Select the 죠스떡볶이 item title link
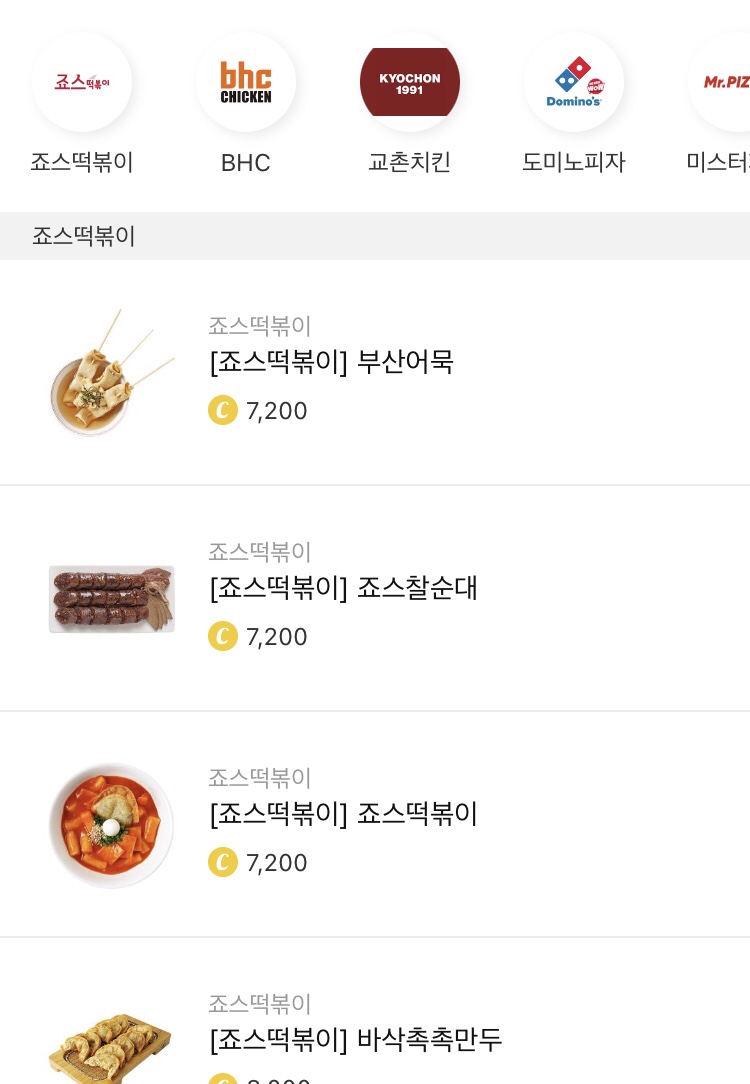This screenshot has height=1084, width=750. click(343, 815)
